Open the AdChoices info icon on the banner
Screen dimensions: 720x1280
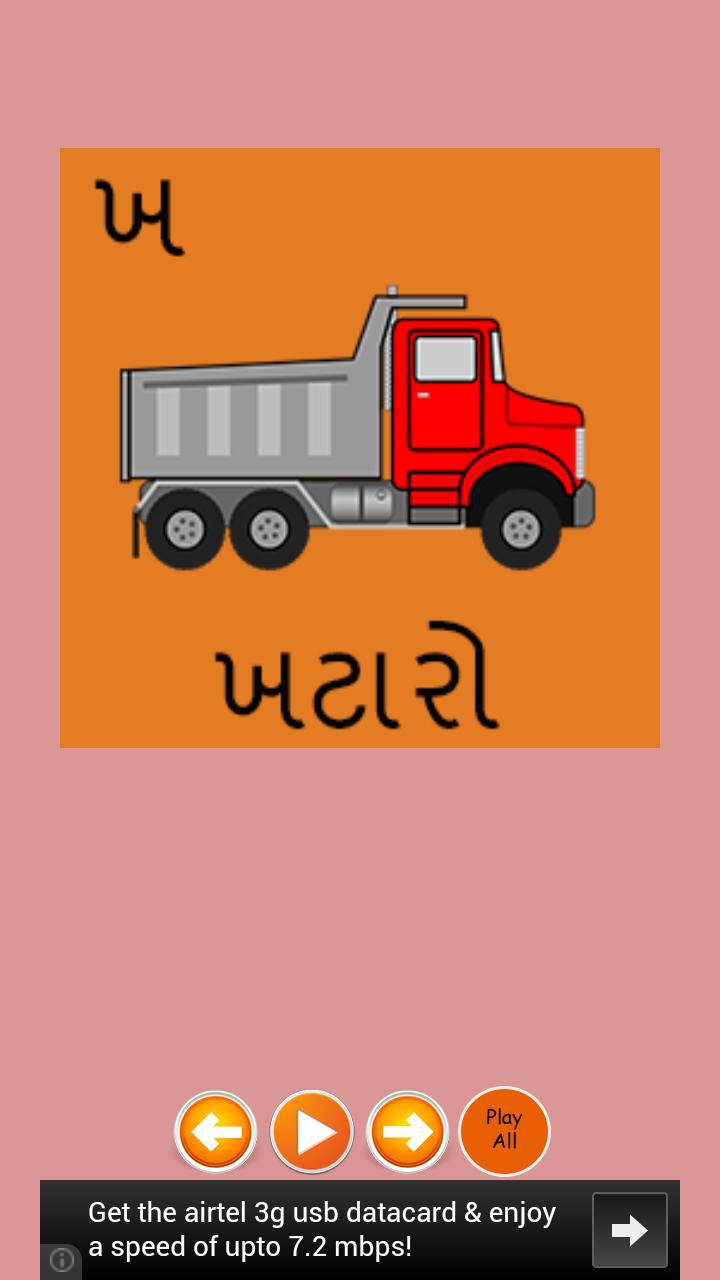click(62, 1260)
